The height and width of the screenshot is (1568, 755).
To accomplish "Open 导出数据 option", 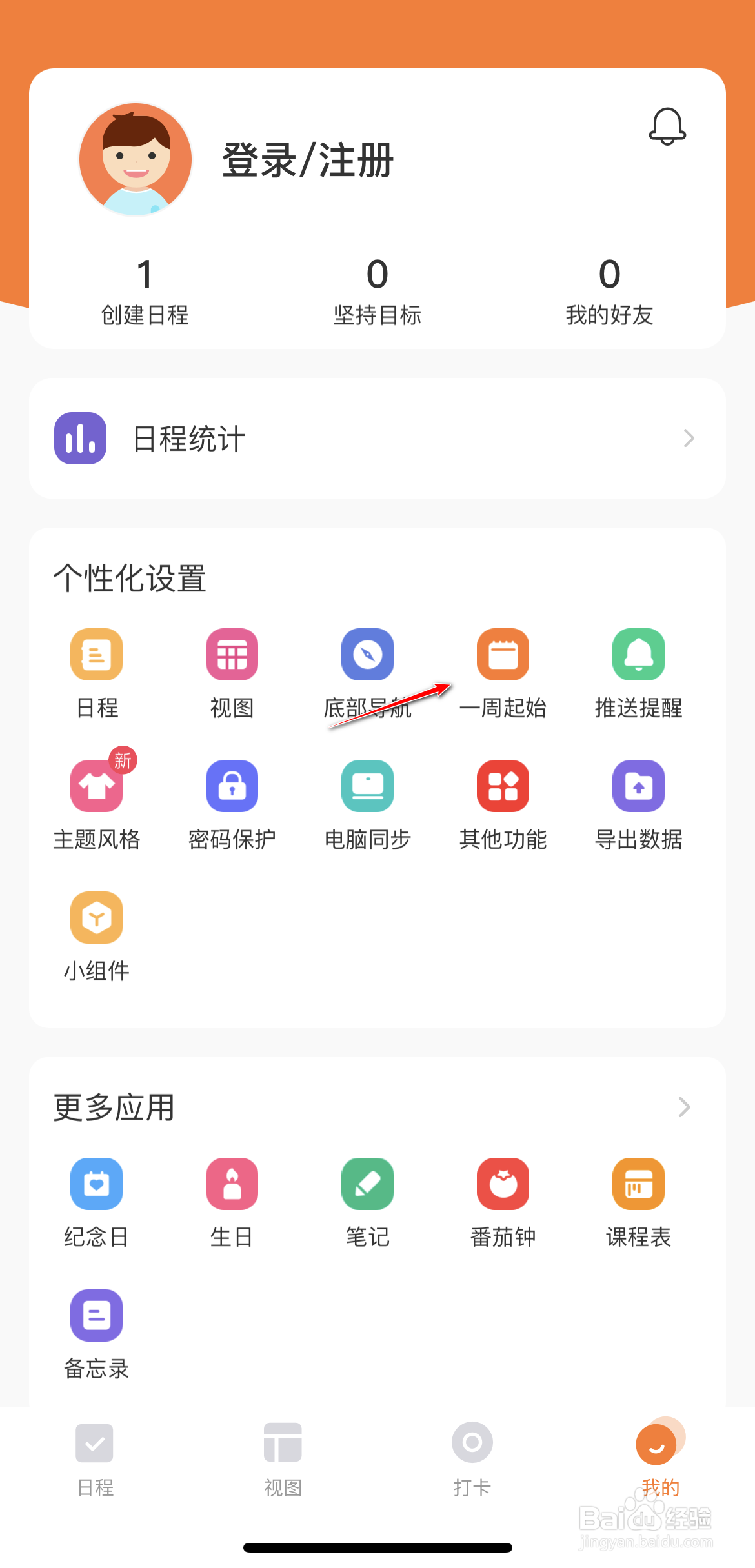I will click(638, 806).
